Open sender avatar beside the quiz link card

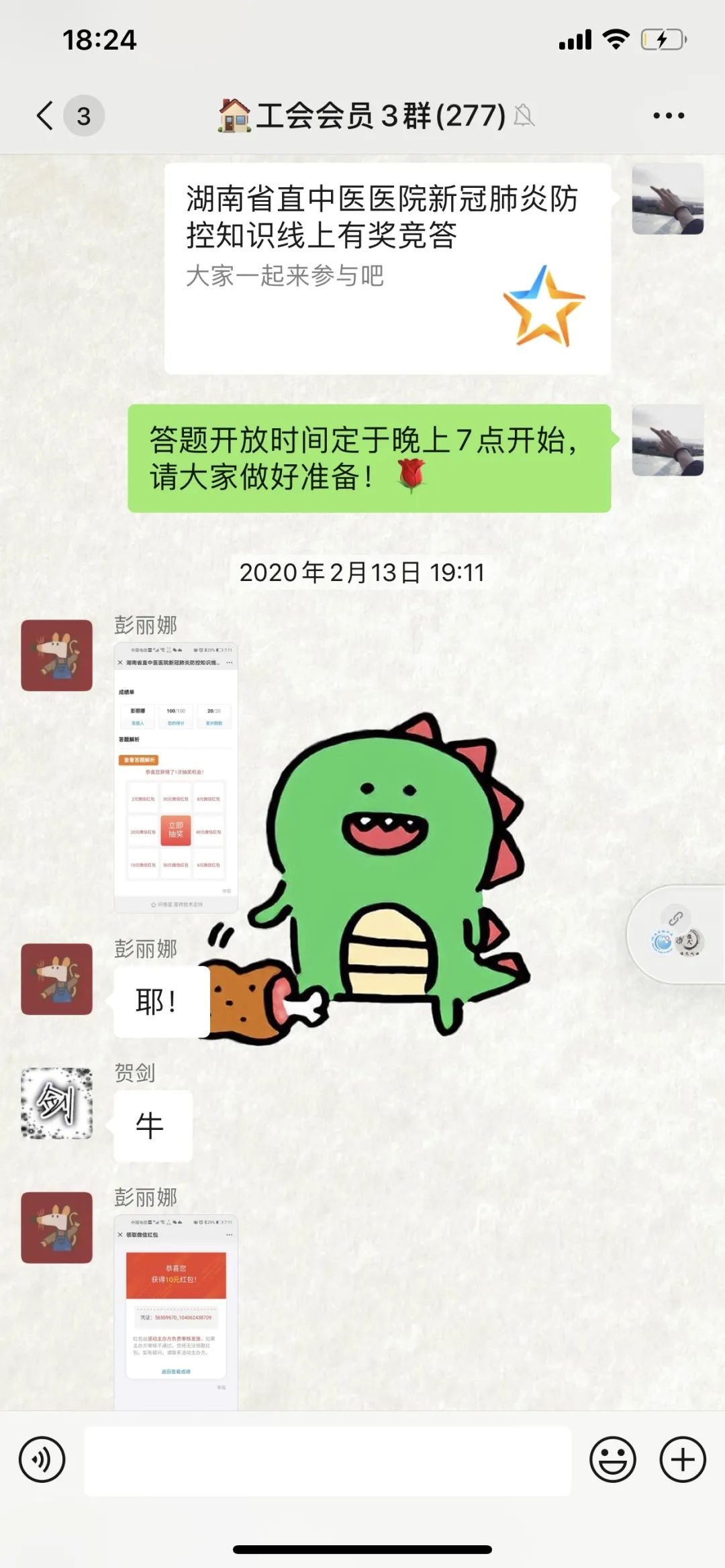(x=667, y=199)
